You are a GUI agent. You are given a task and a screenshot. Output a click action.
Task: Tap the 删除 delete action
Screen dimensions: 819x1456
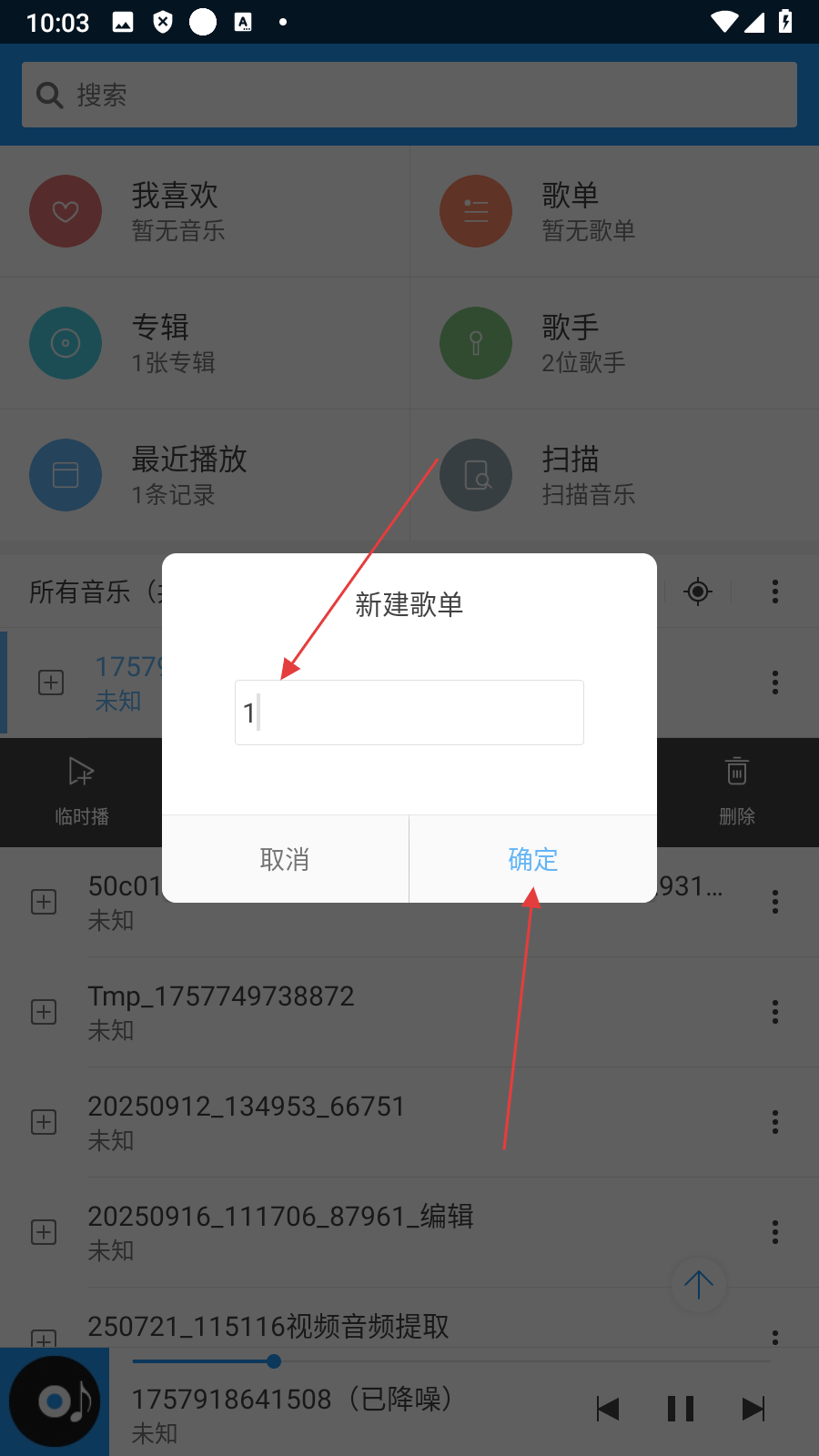(x=737, y=792)
